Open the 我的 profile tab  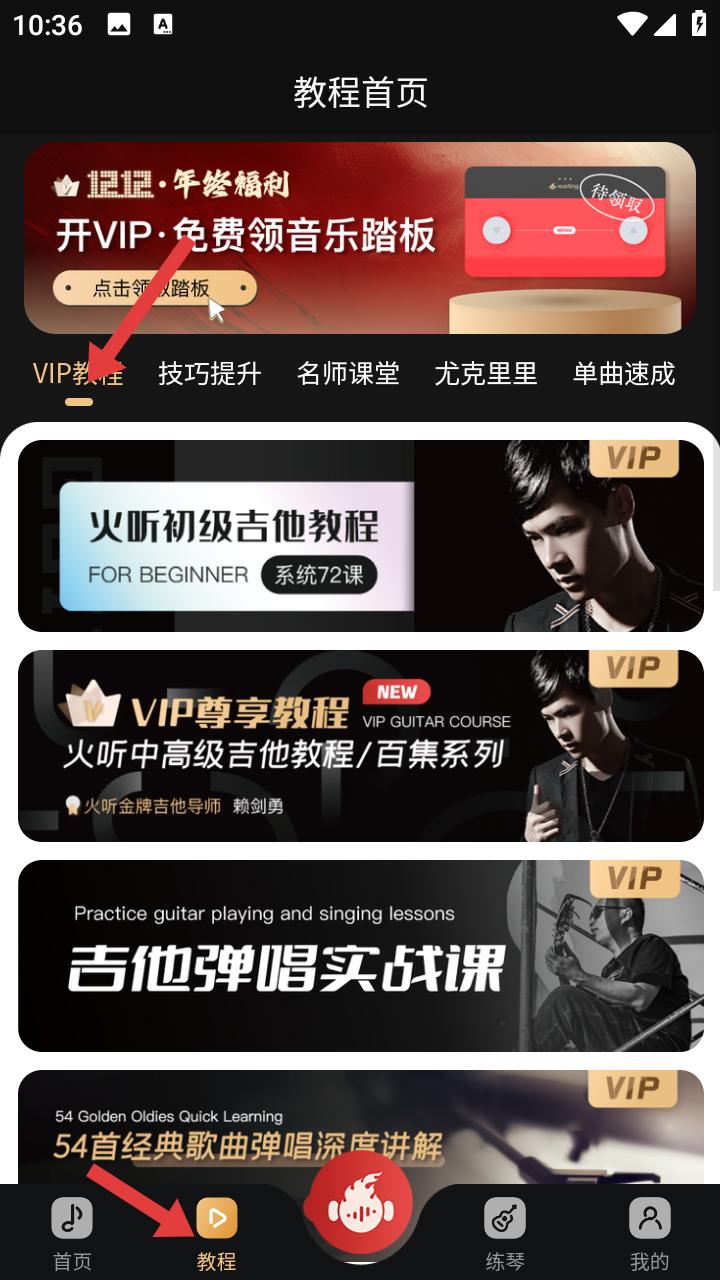click(x=650, y=1234)
